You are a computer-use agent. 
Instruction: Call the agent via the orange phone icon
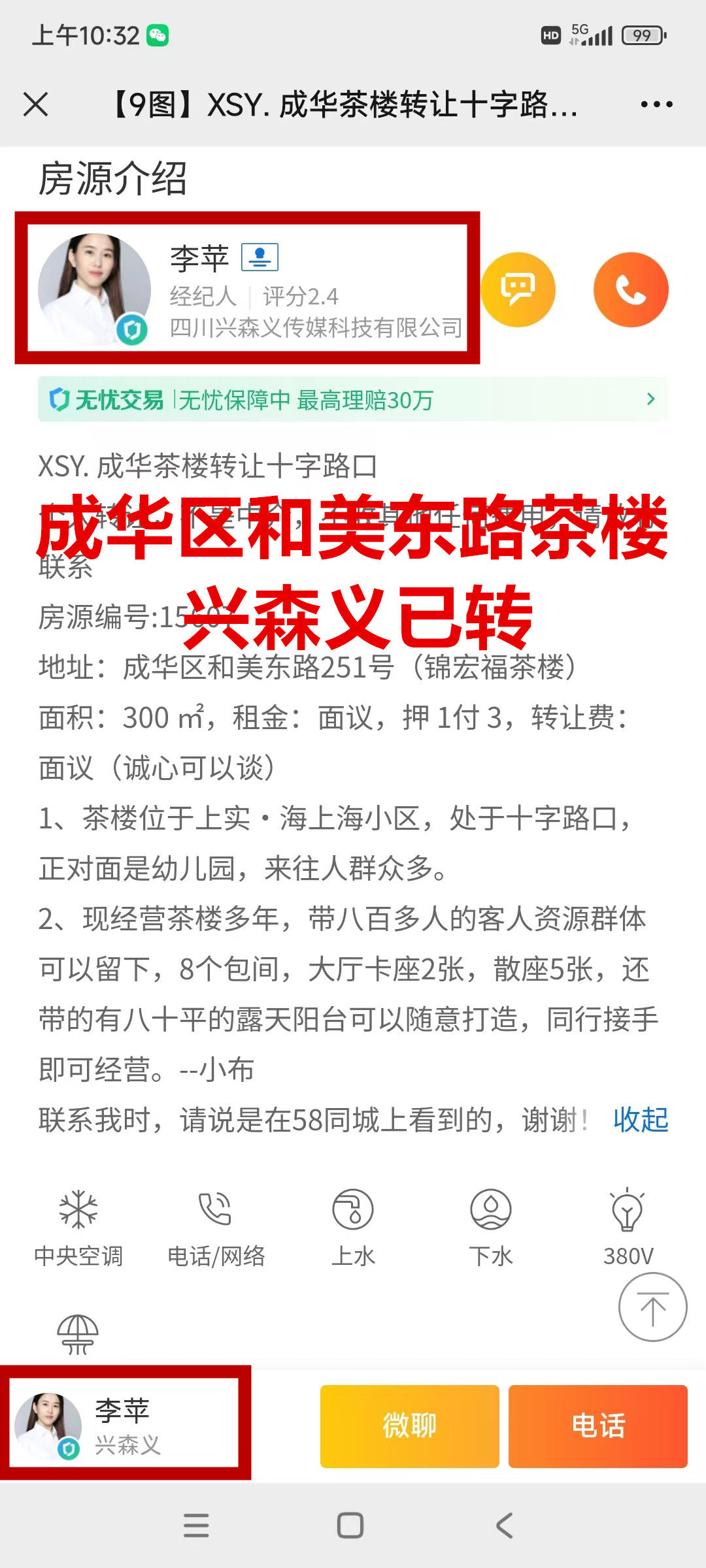[631, 289]
